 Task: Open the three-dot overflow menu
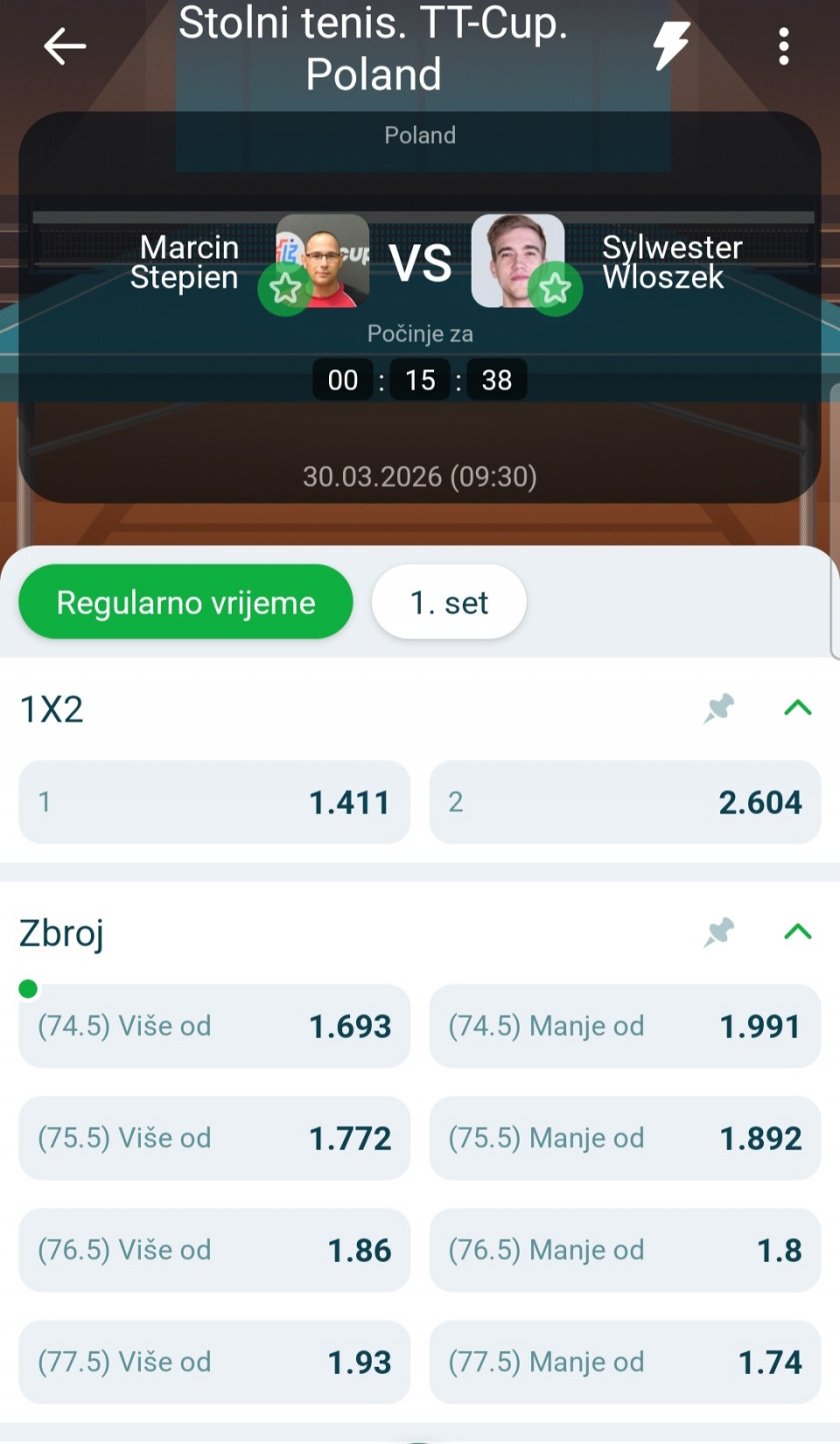pyautogui.click(x=783, y=46)
